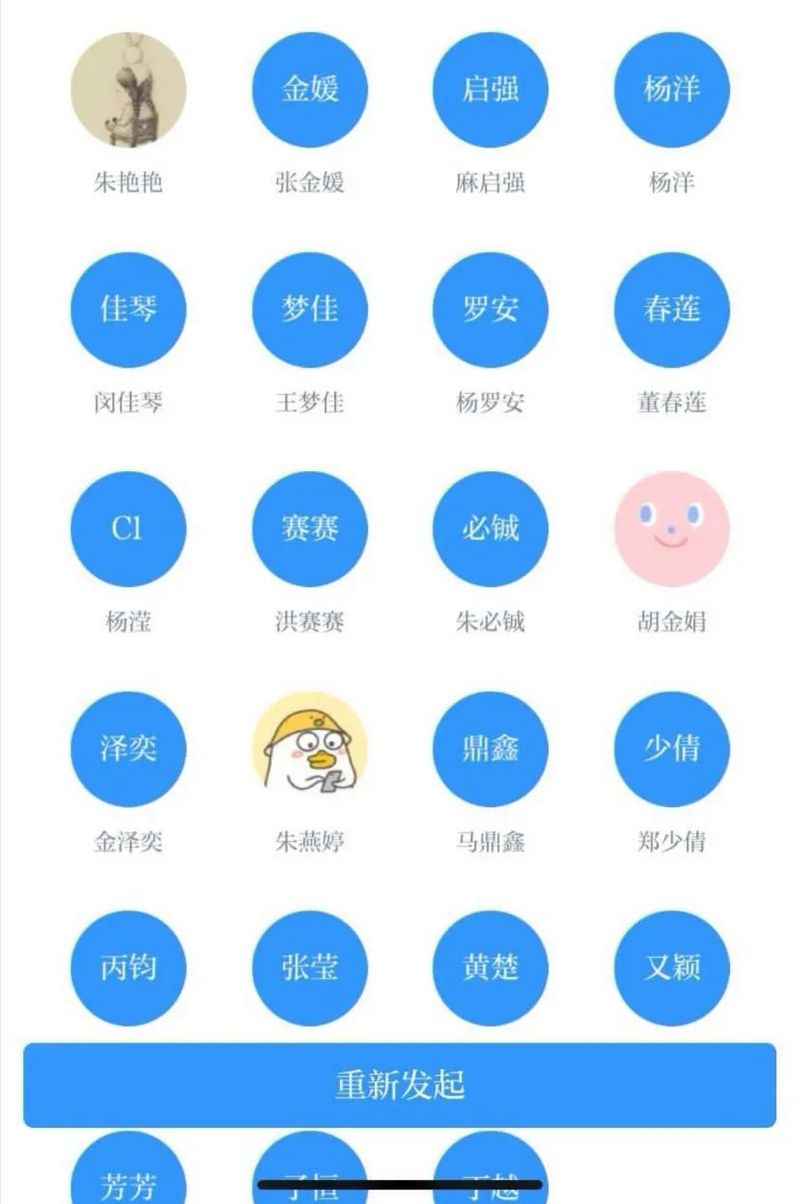Tap 杨罗安's avatar
Image resolution: width=799 pixels, height=1204 pixels.
(x=490, y=309)
